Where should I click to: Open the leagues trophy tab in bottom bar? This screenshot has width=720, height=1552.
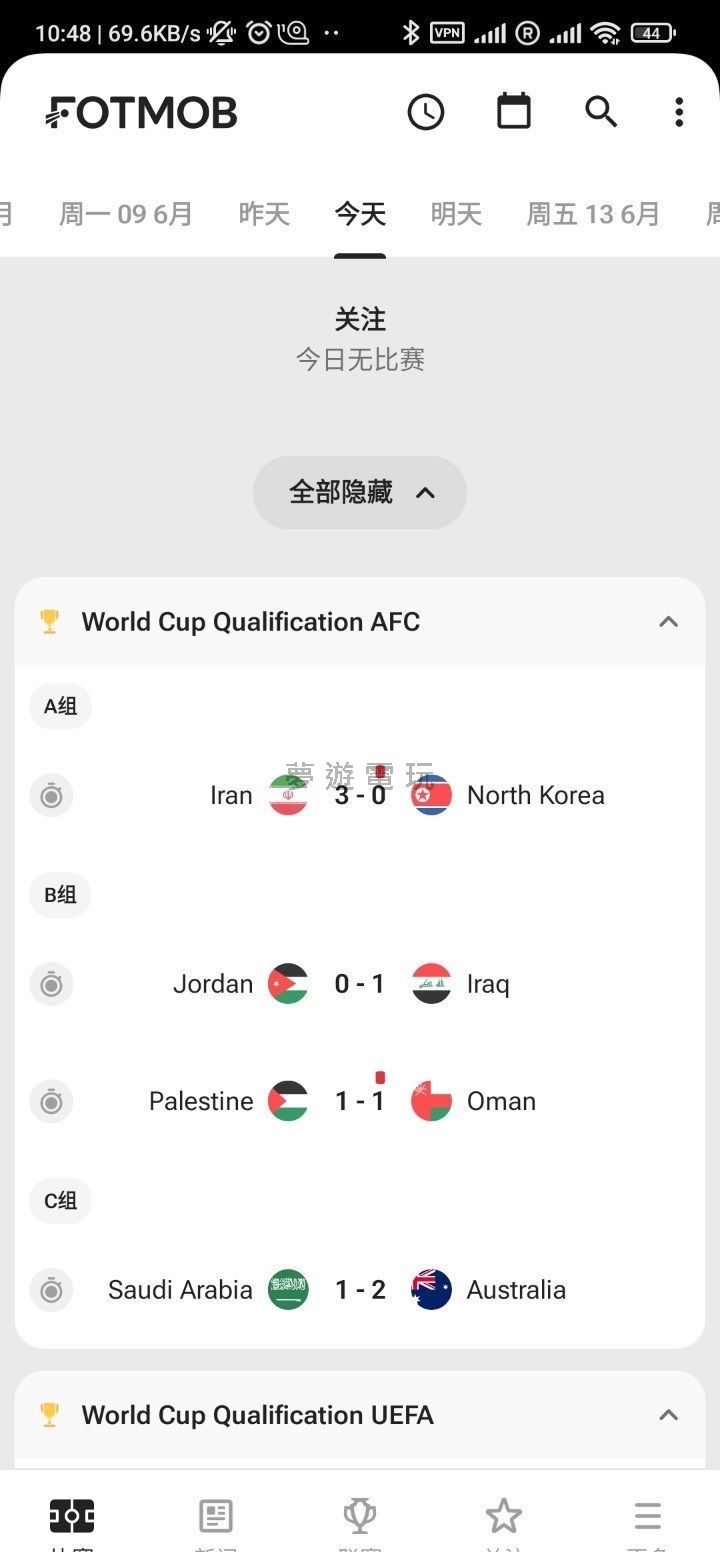(360, 1518)
